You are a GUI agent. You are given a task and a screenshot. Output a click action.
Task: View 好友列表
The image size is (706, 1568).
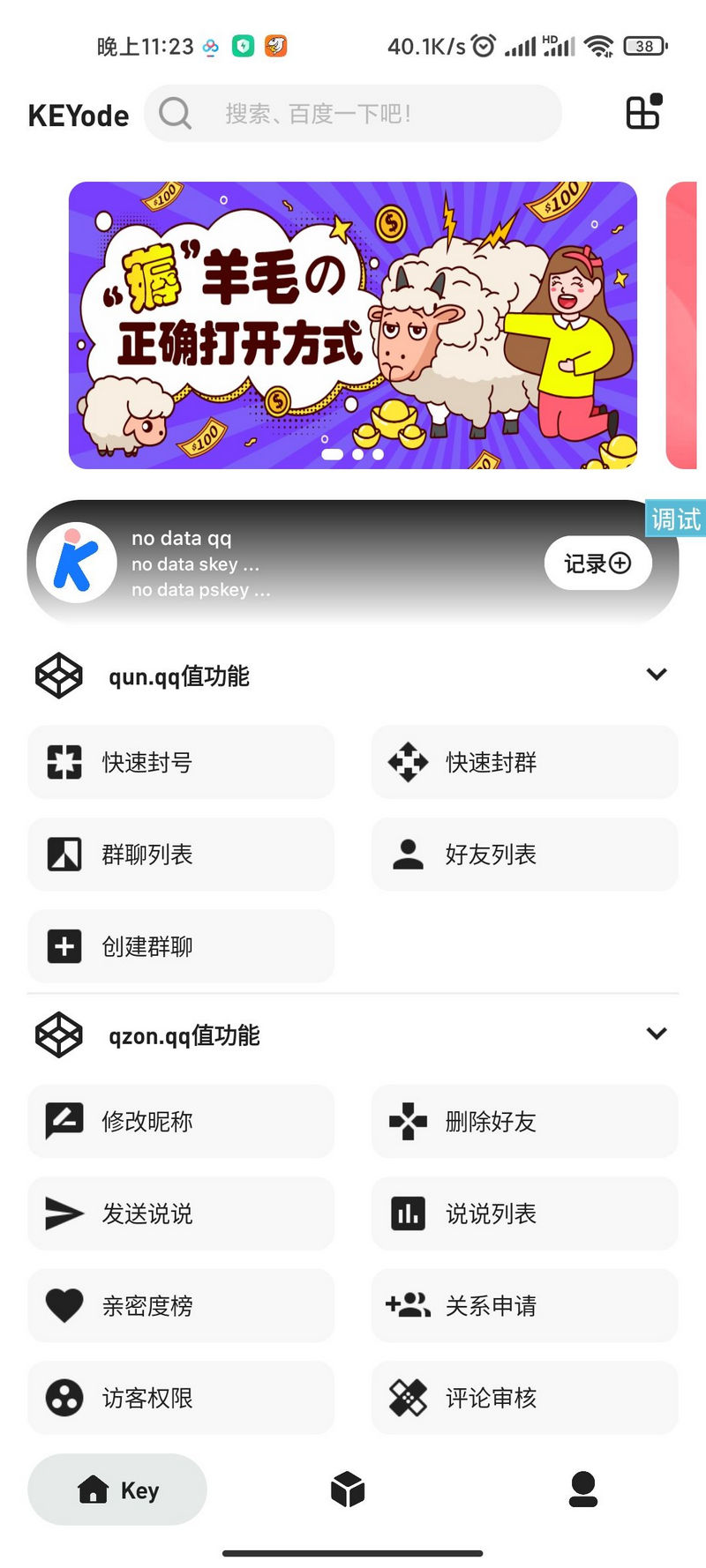coord(524,854)
